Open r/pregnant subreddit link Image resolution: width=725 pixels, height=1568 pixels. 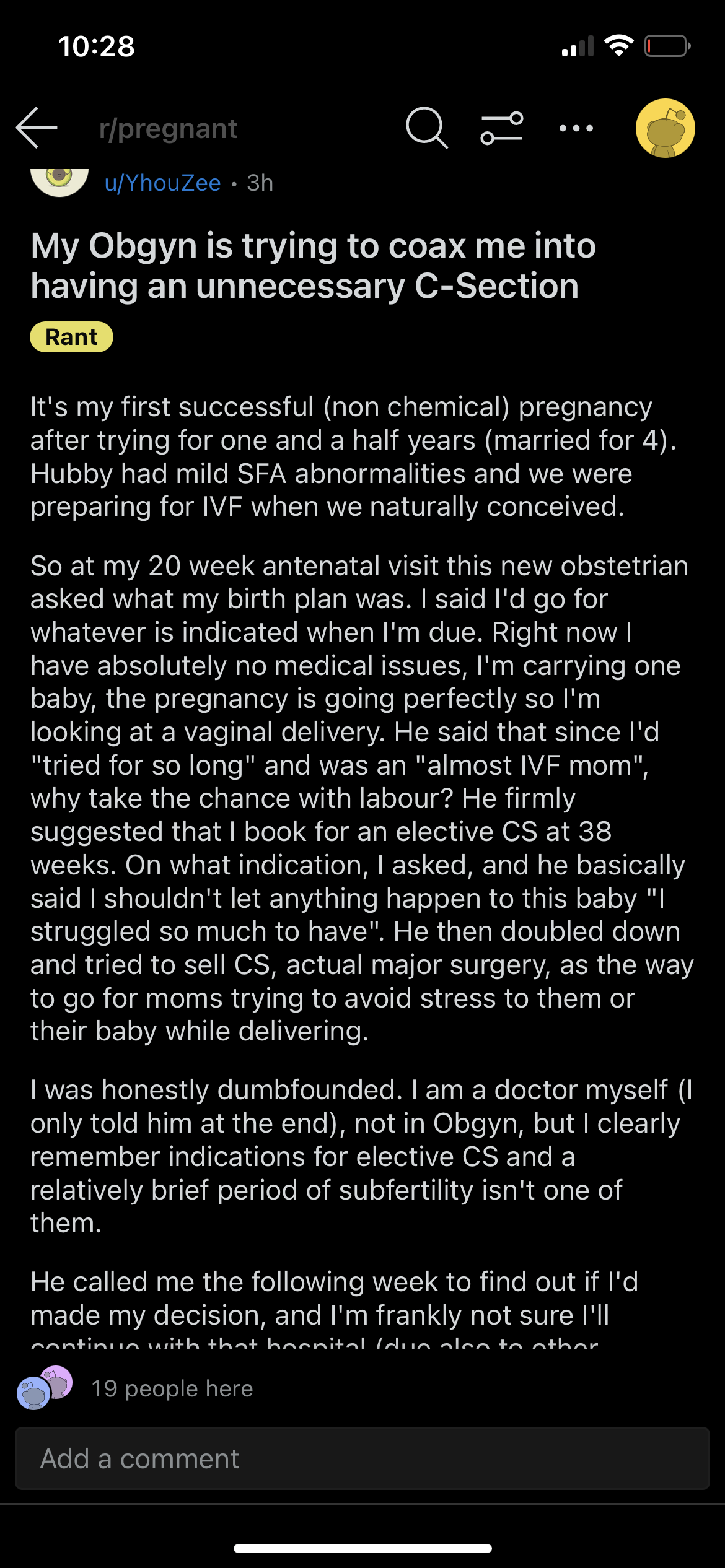pyautogui.click(x=168, y=129)
